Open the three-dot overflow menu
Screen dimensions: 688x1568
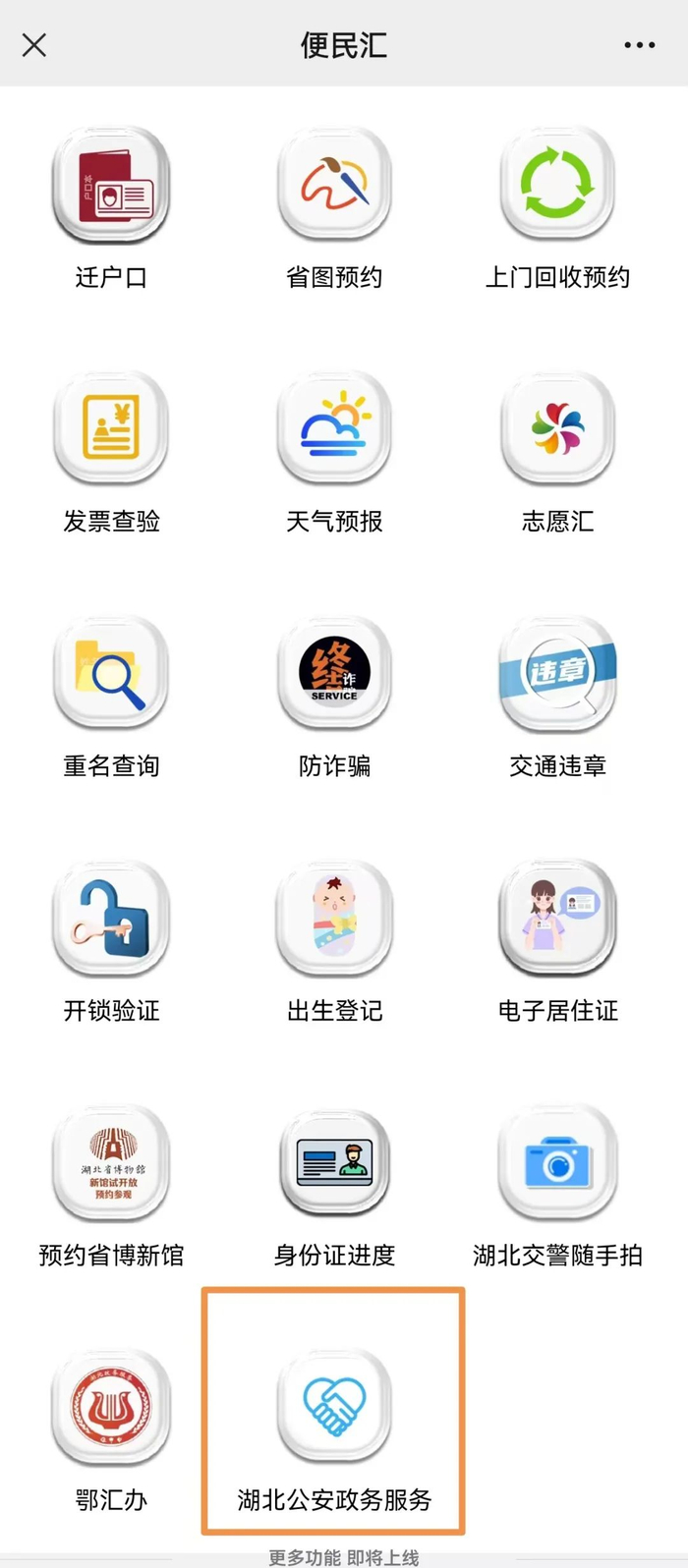point(639,45)
